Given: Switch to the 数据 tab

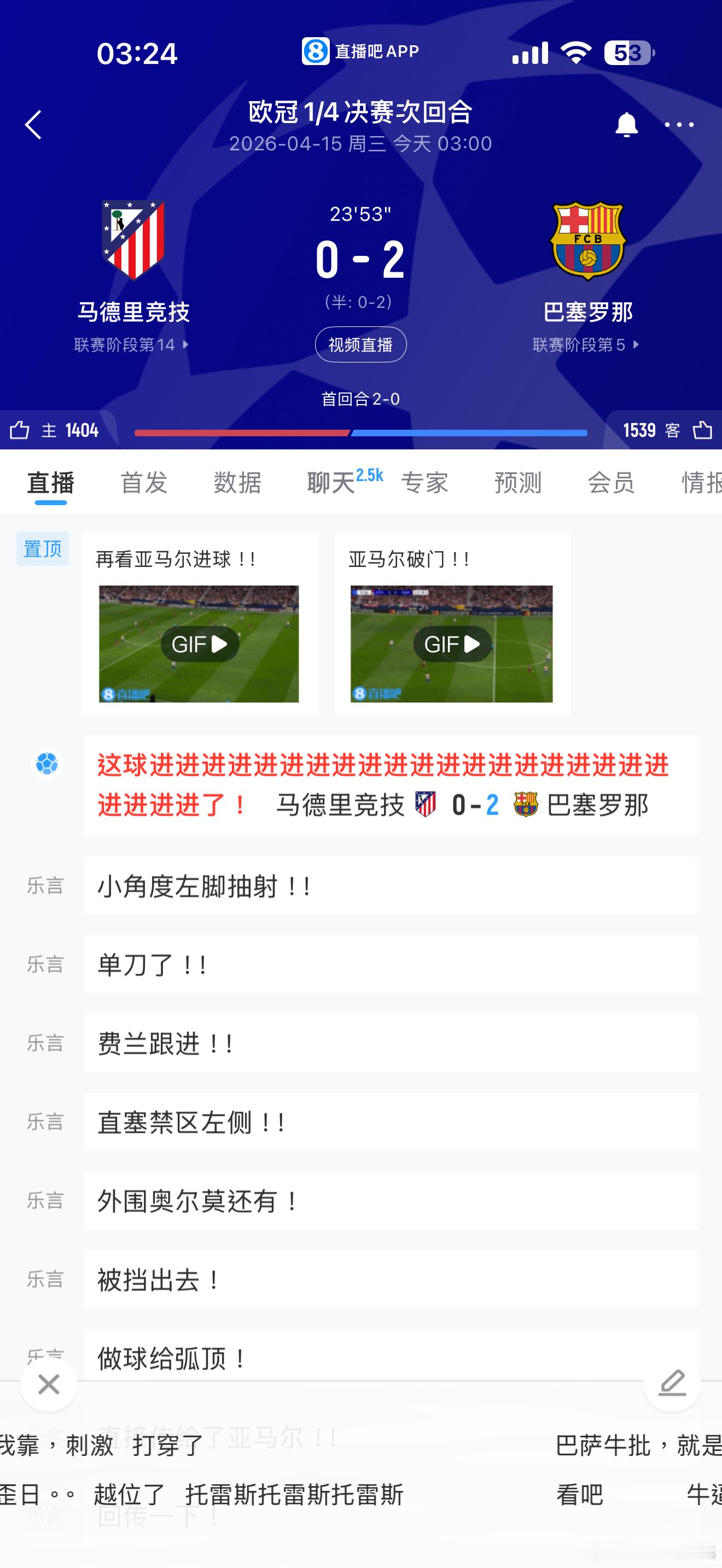Looking at the screenshot, I should click(x=237, y=483).
